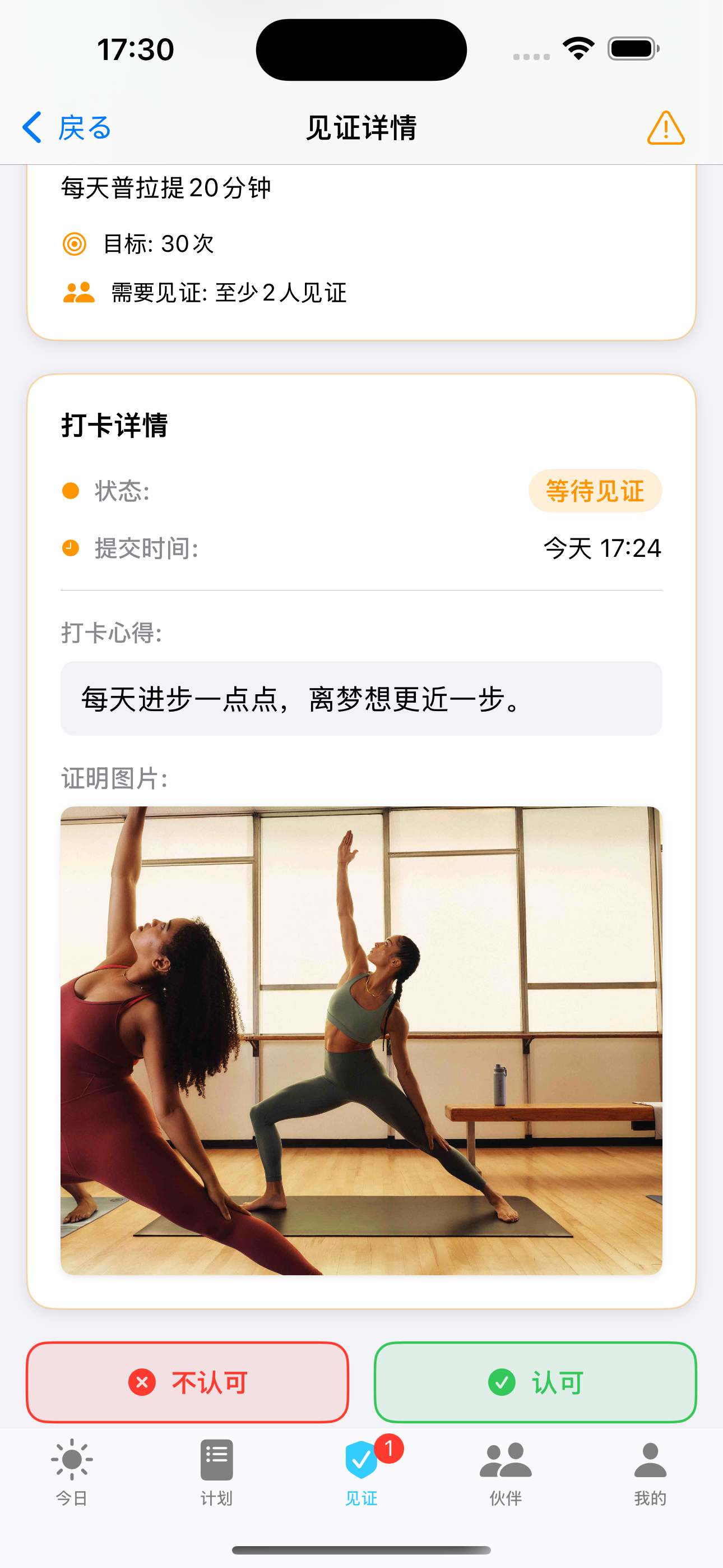Select the target icon beside 目标: 30次

coord(76,243)
